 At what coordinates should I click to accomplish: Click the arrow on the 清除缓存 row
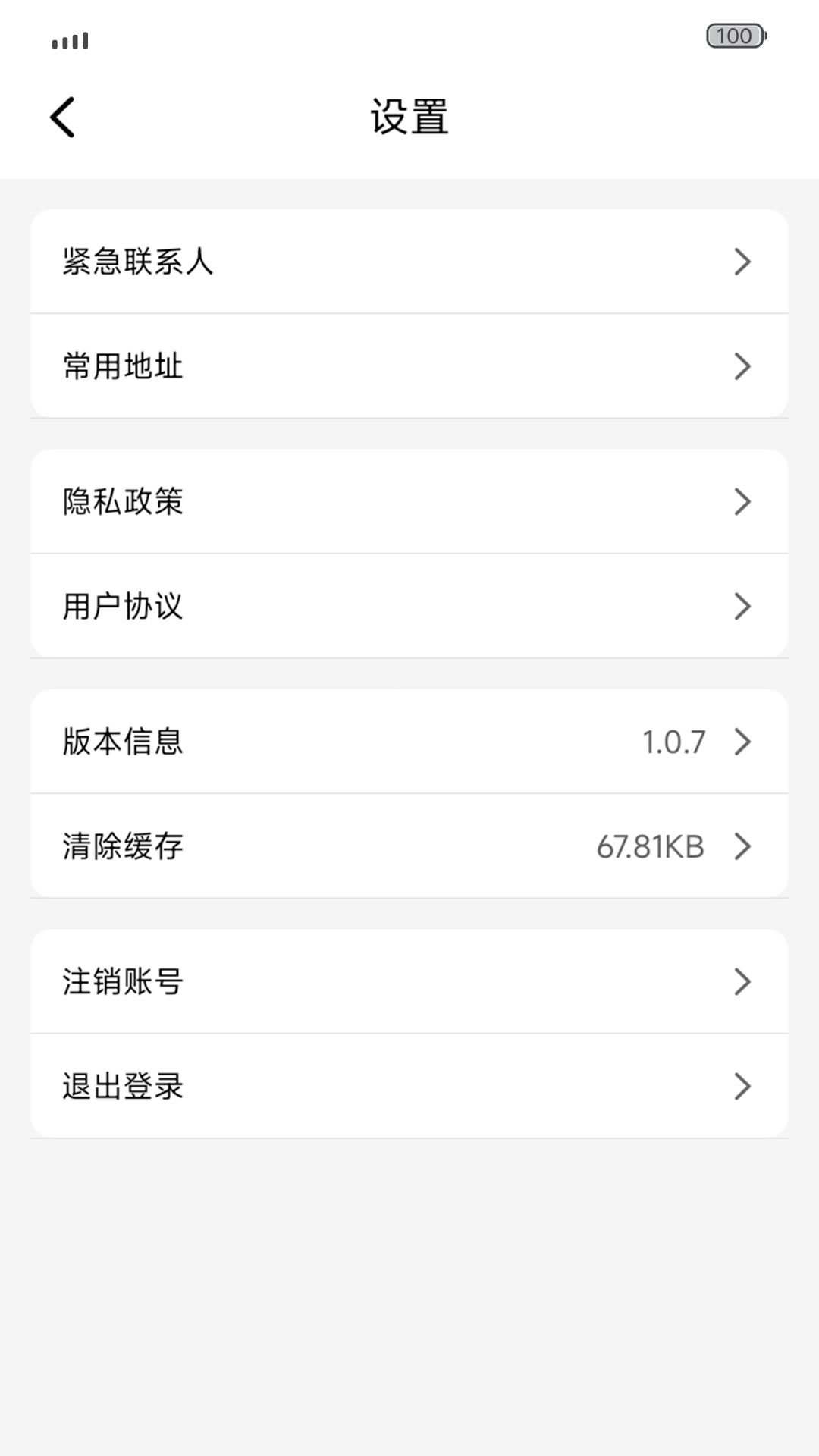pos(742,846)
